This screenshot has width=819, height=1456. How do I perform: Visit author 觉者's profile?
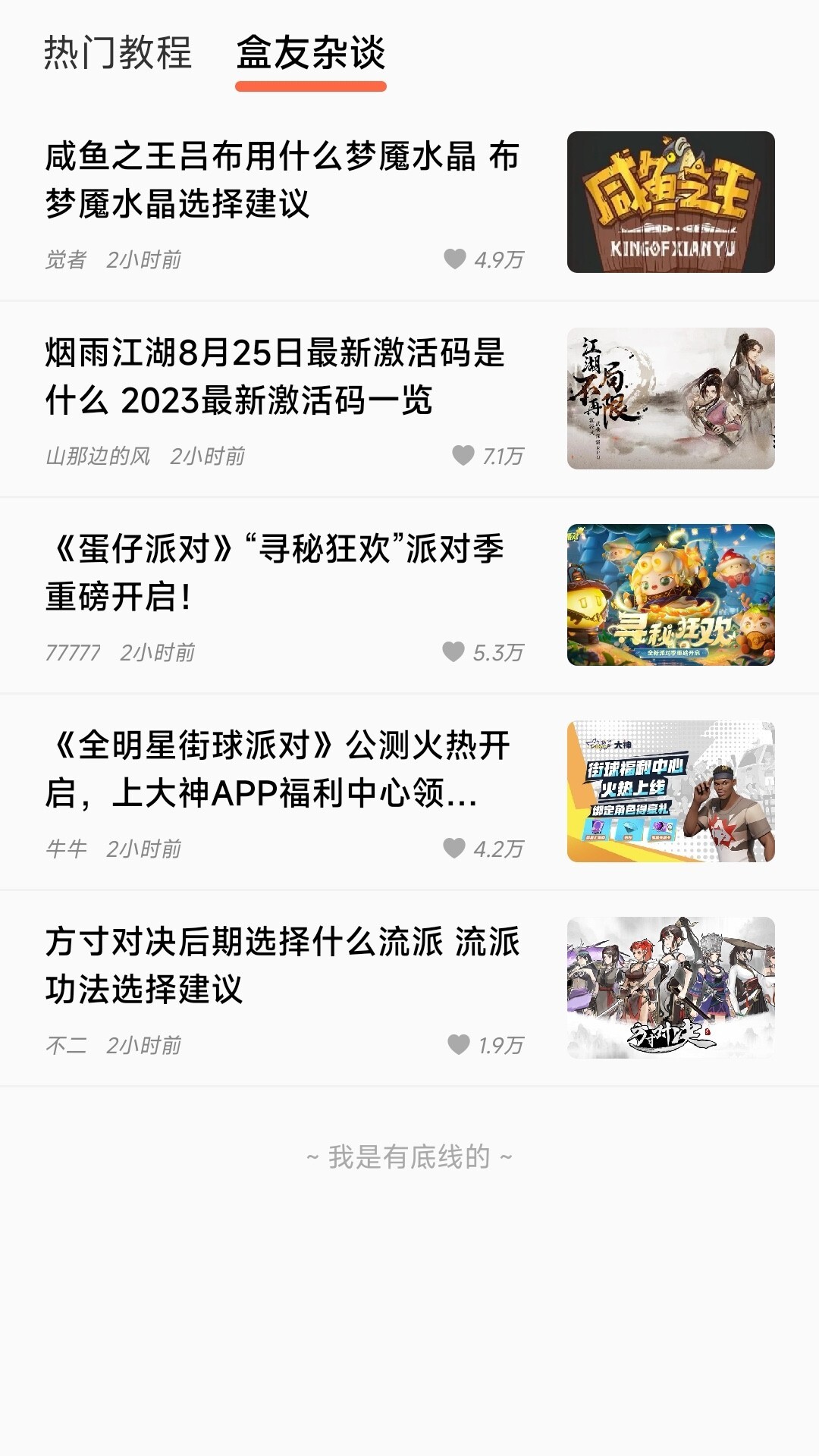pos(63,259)
